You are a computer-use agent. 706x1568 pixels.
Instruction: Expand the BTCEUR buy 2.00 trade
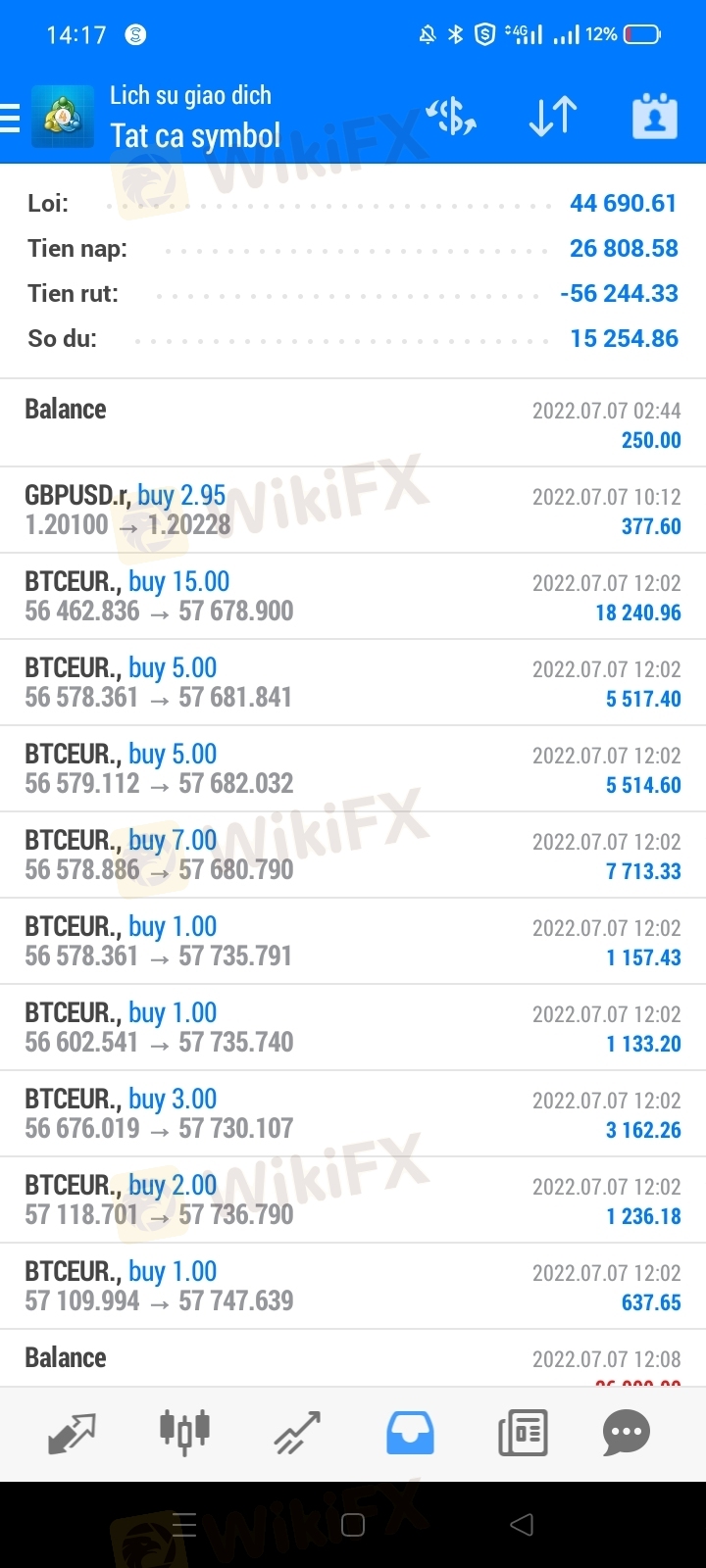click(353, 1200)
